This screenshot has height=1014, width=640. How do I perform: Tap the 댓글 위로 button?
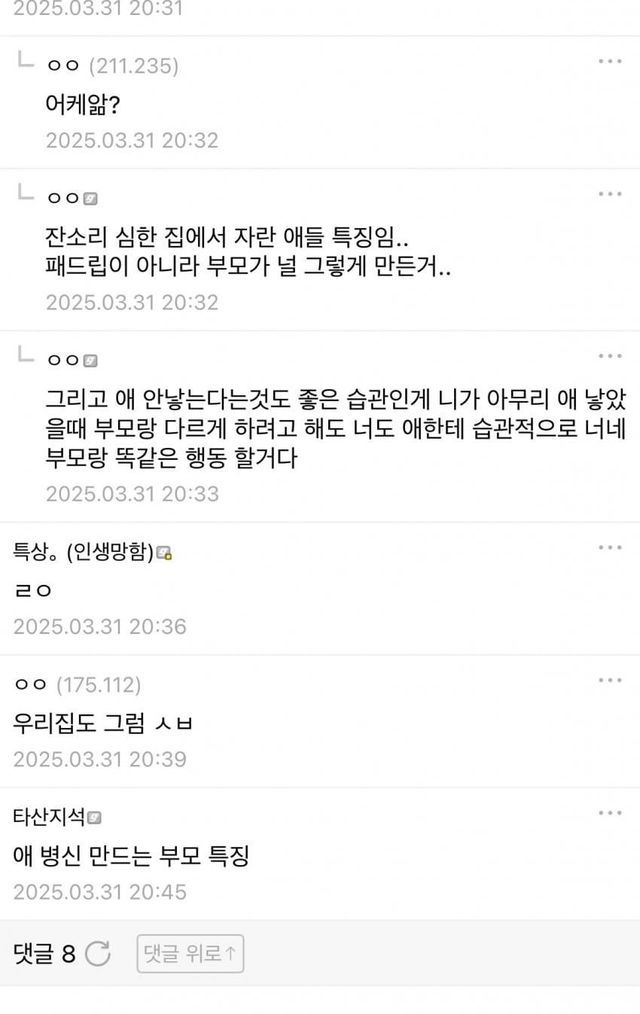190,954
